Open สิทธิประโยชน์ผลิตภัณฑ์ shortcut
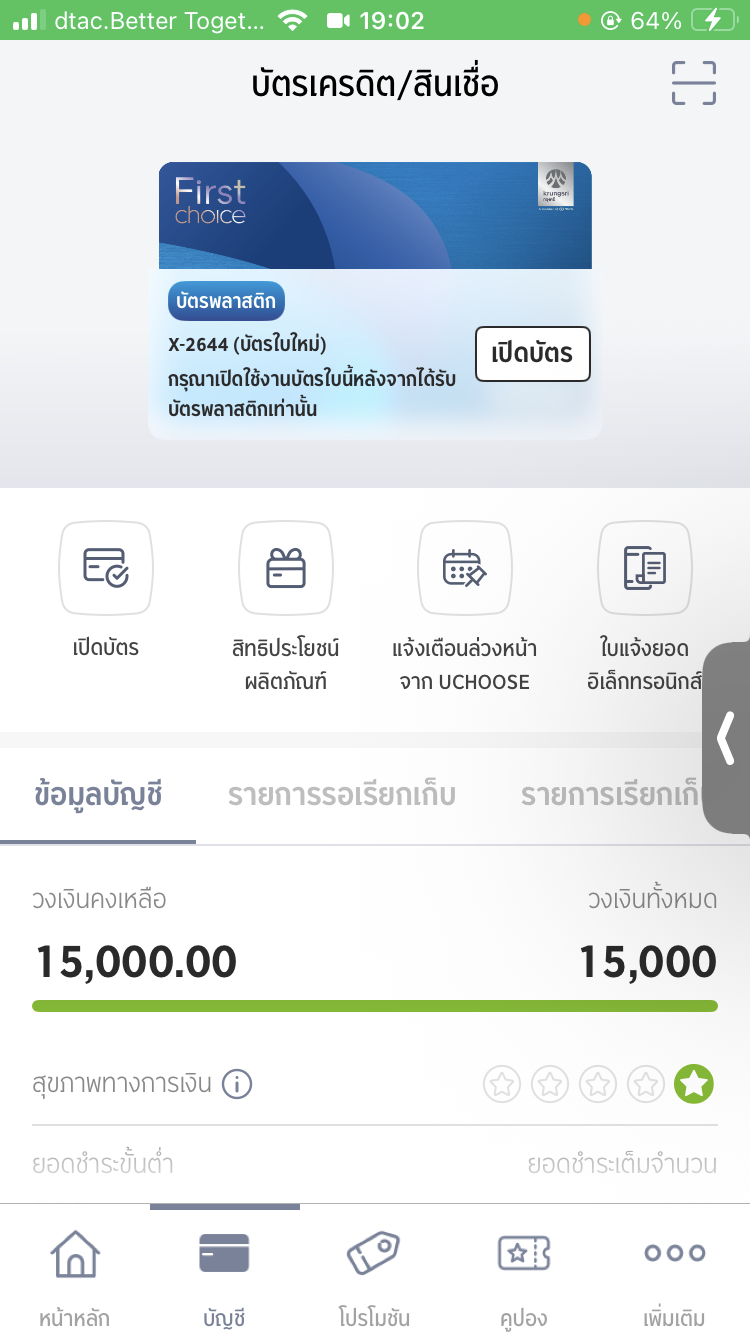This screenshot has width=750, height=1334. [285, 568]
